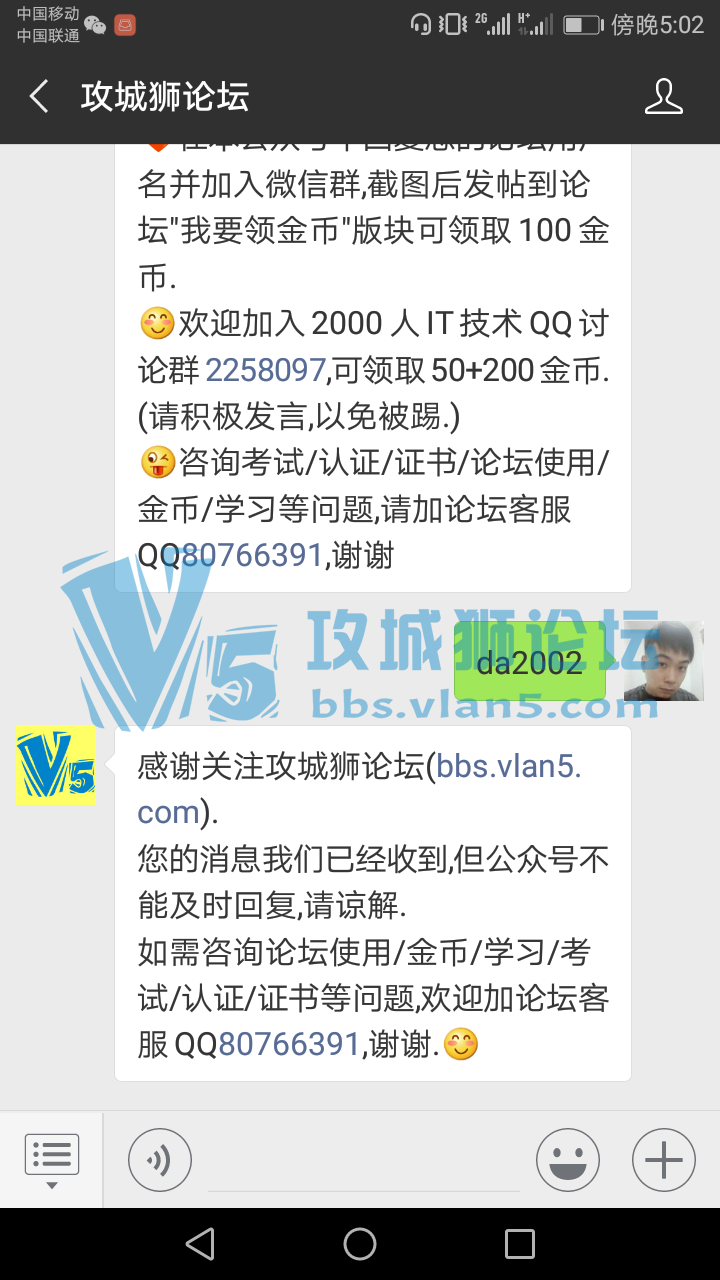Switch to the official account menu

point(51,1159)
